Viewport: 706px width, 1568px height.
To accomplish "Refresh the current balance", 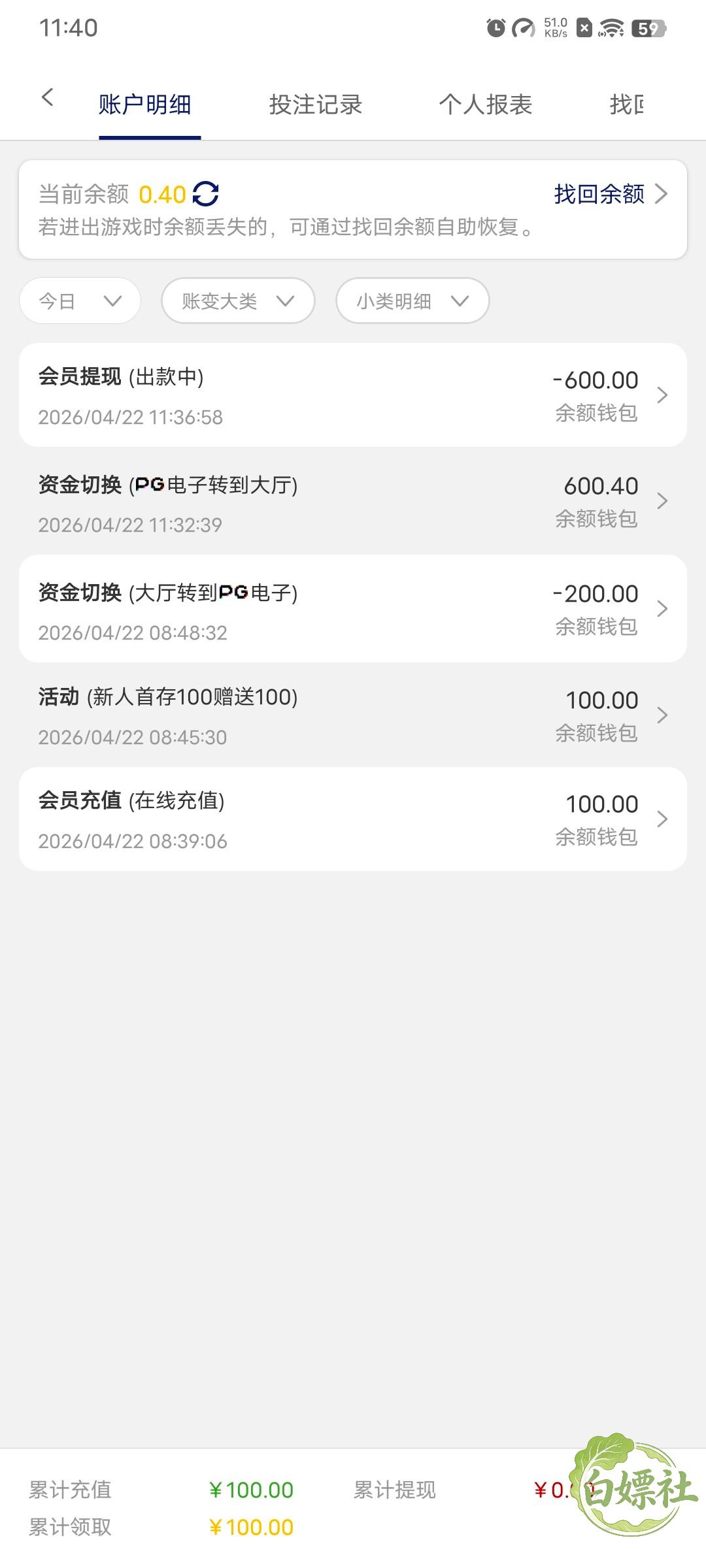I will coord(206,194).
